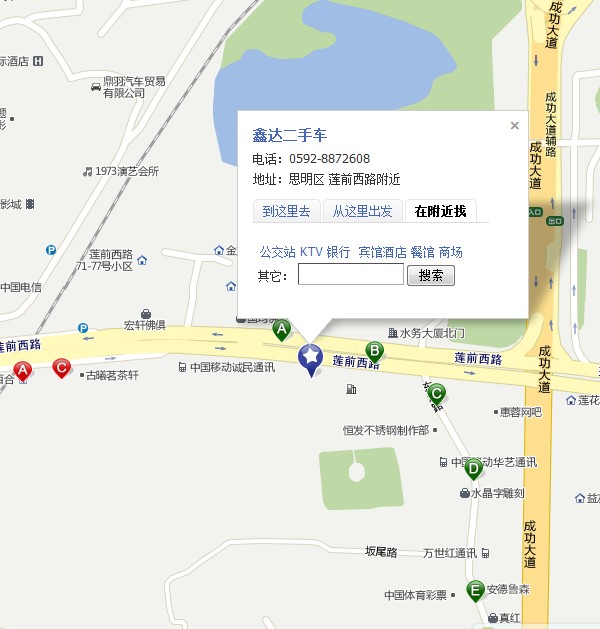This screenshot has height=629, width=600.
Task: Open green marker D near 水晶字雕刻
Action: pos(473,468)
